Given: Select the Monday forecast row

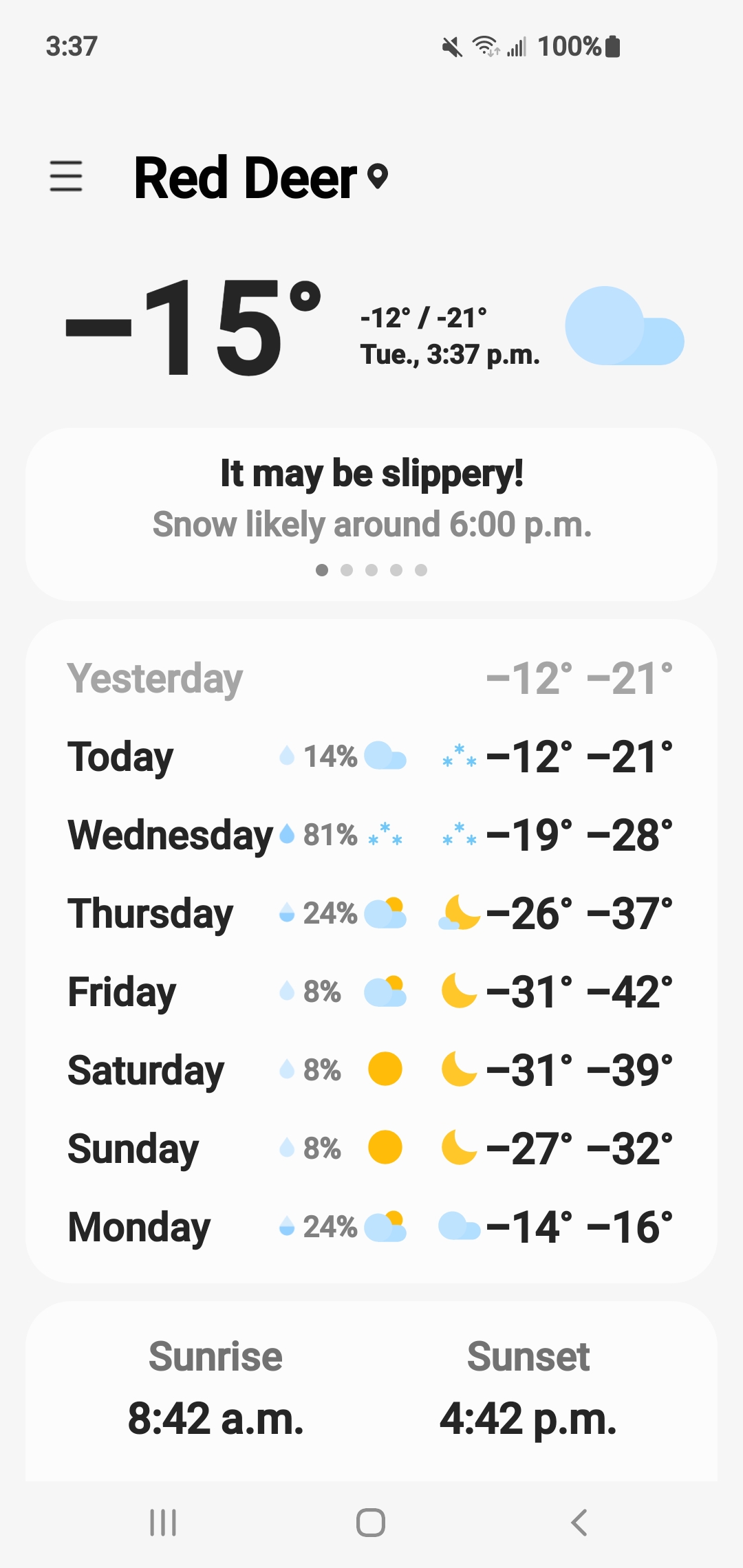Looking at the screenshot, I should pos(371,1227).
